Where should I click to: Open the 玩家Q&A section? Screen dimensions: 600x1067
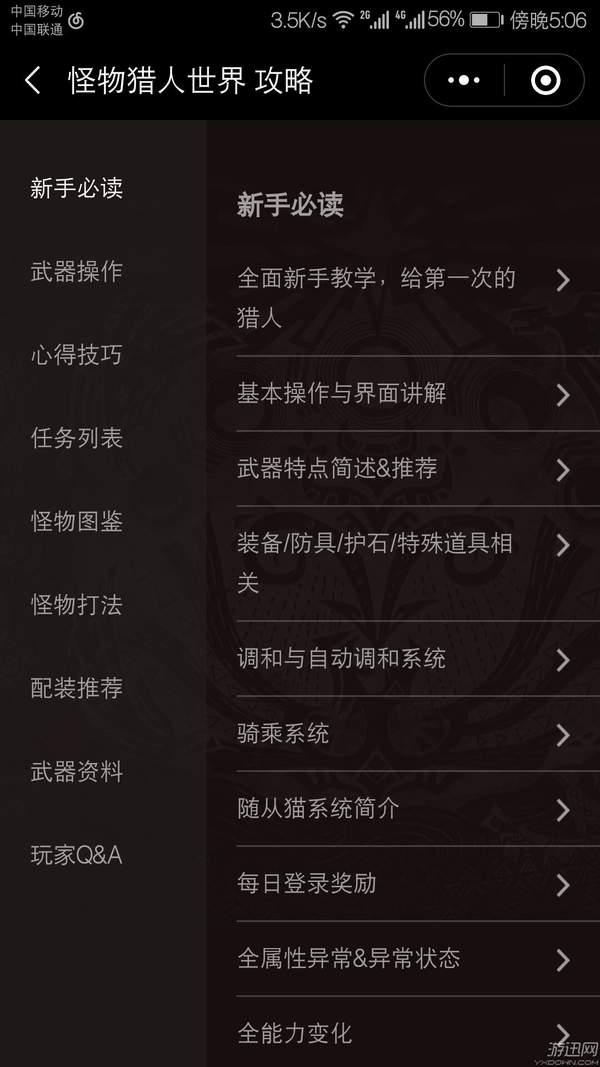tap(76, 855)
